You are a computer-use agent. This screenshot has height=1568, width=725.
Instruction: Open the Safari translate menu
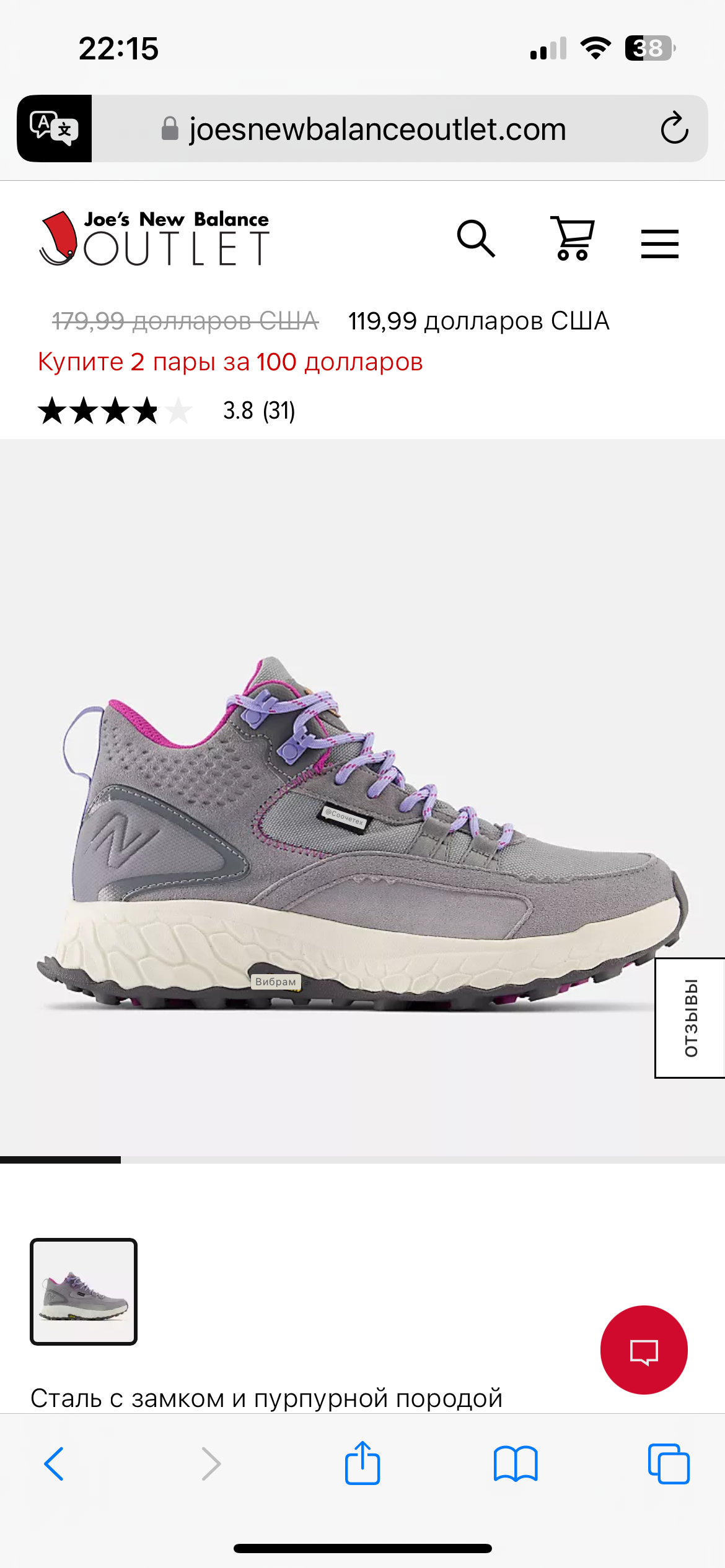click(55, 129)
